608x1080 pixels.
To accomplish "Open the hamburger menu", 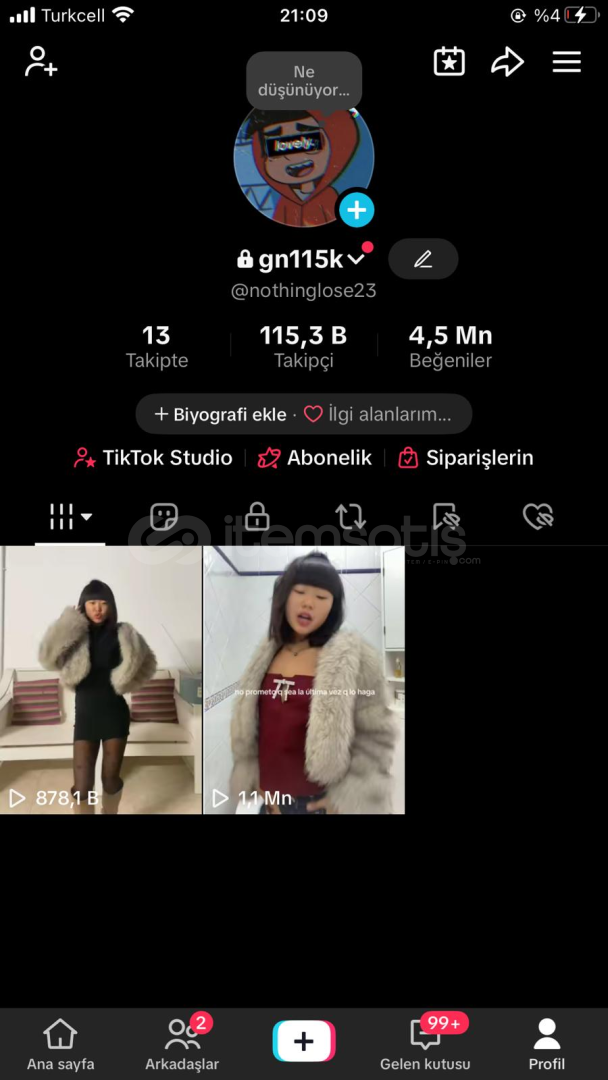I will (566, 62).
